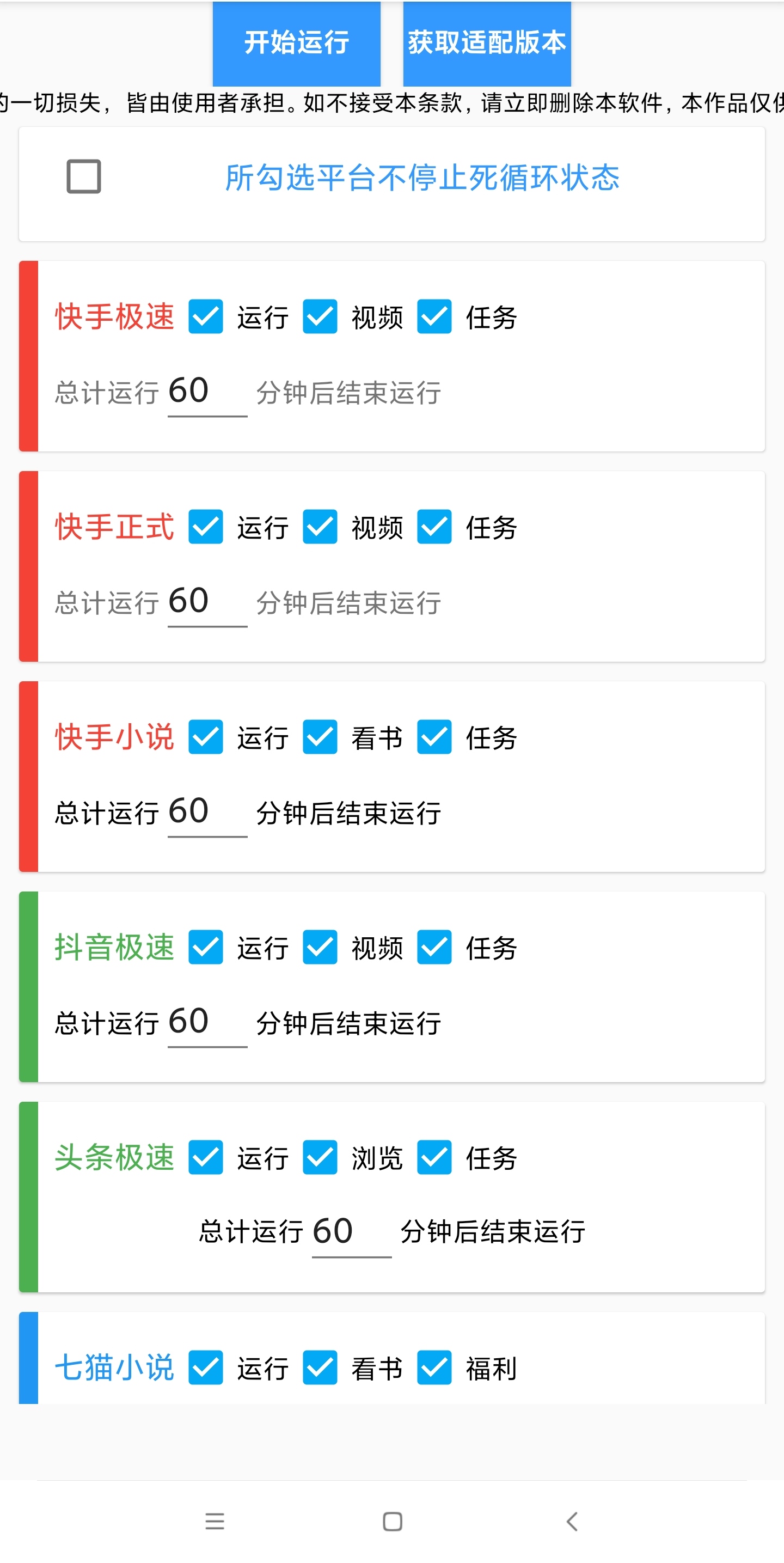Uncheck 运行 for 快手极速
The image size is (784, 1563).
205,317
